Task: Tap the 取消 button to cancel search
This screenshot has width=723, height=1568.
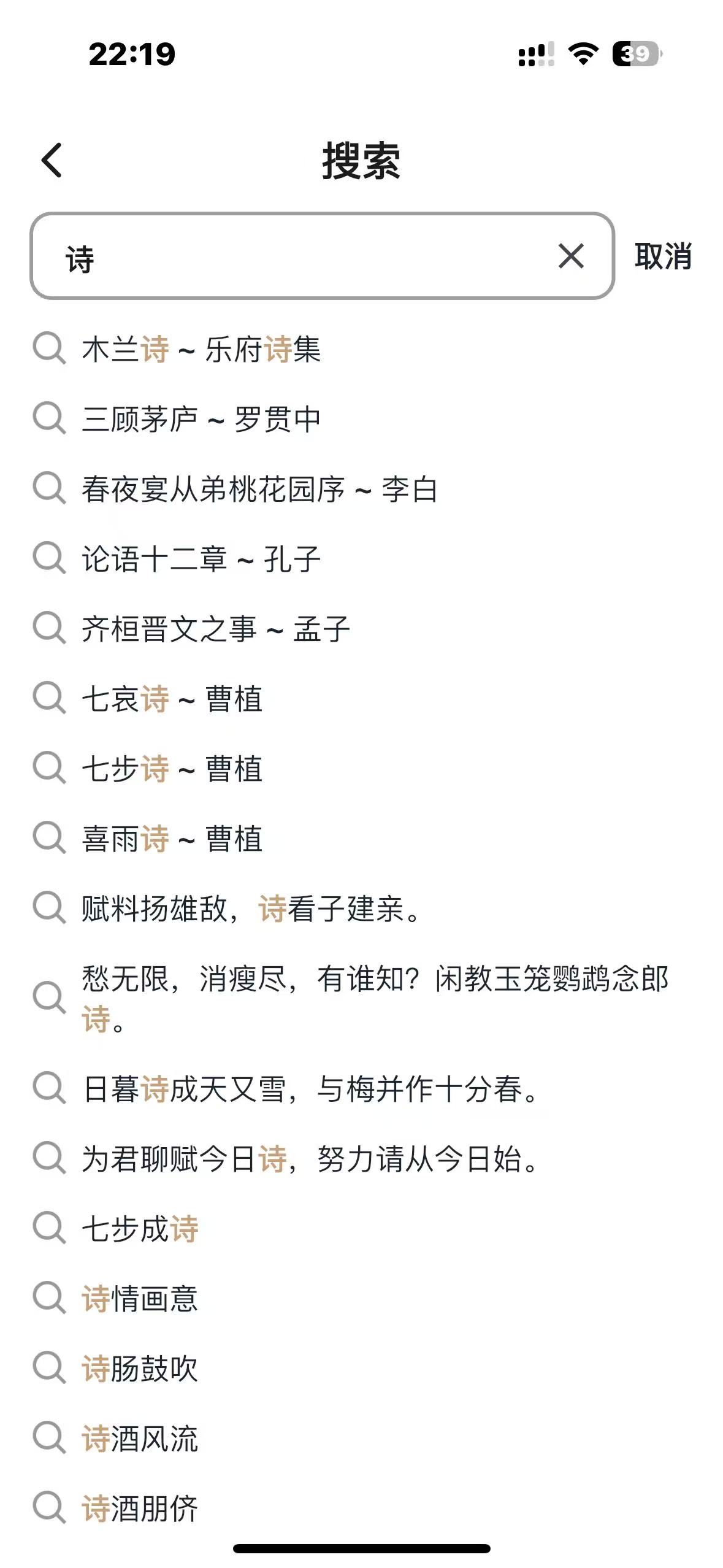Action: (662, 256)
